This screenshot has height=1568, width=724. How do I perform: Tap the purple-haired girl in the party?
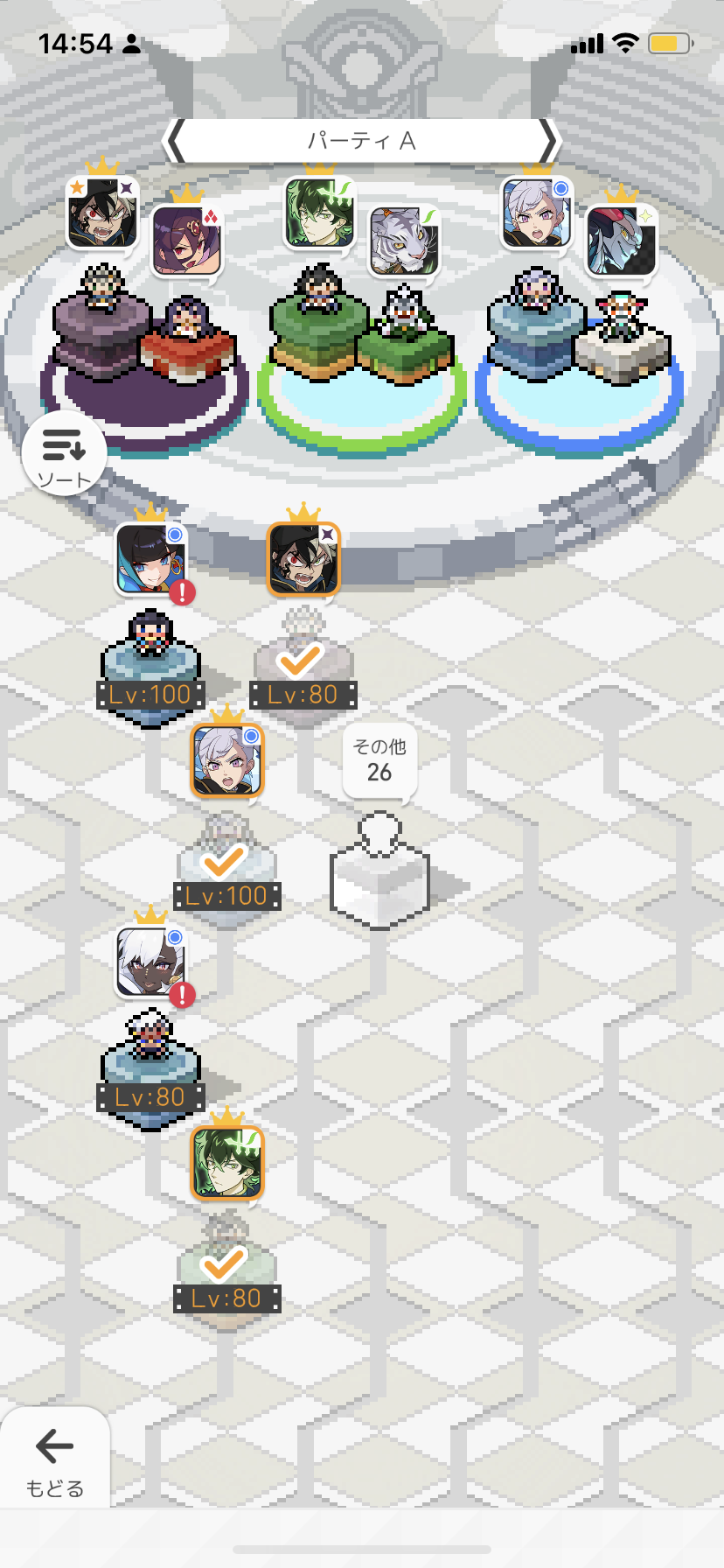pyautogui.click(x=186, y=240)
